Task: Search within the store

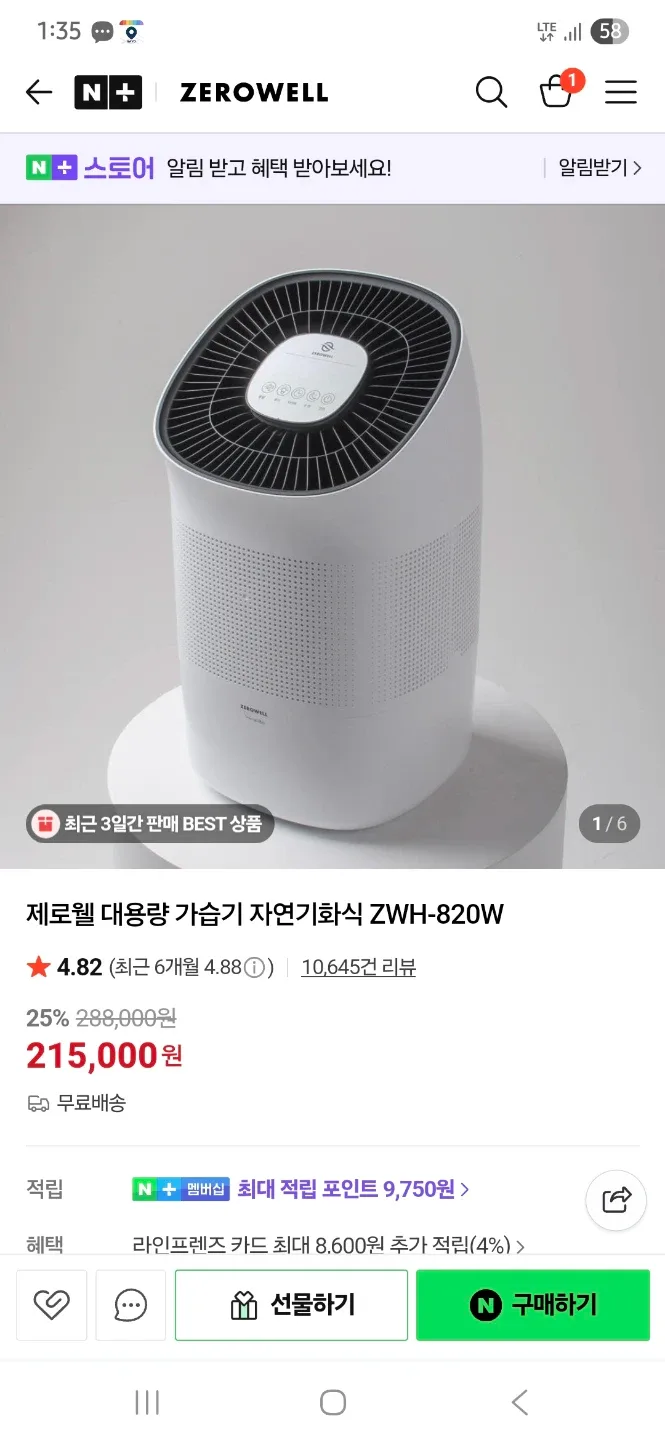Action: tap(490, 93)
